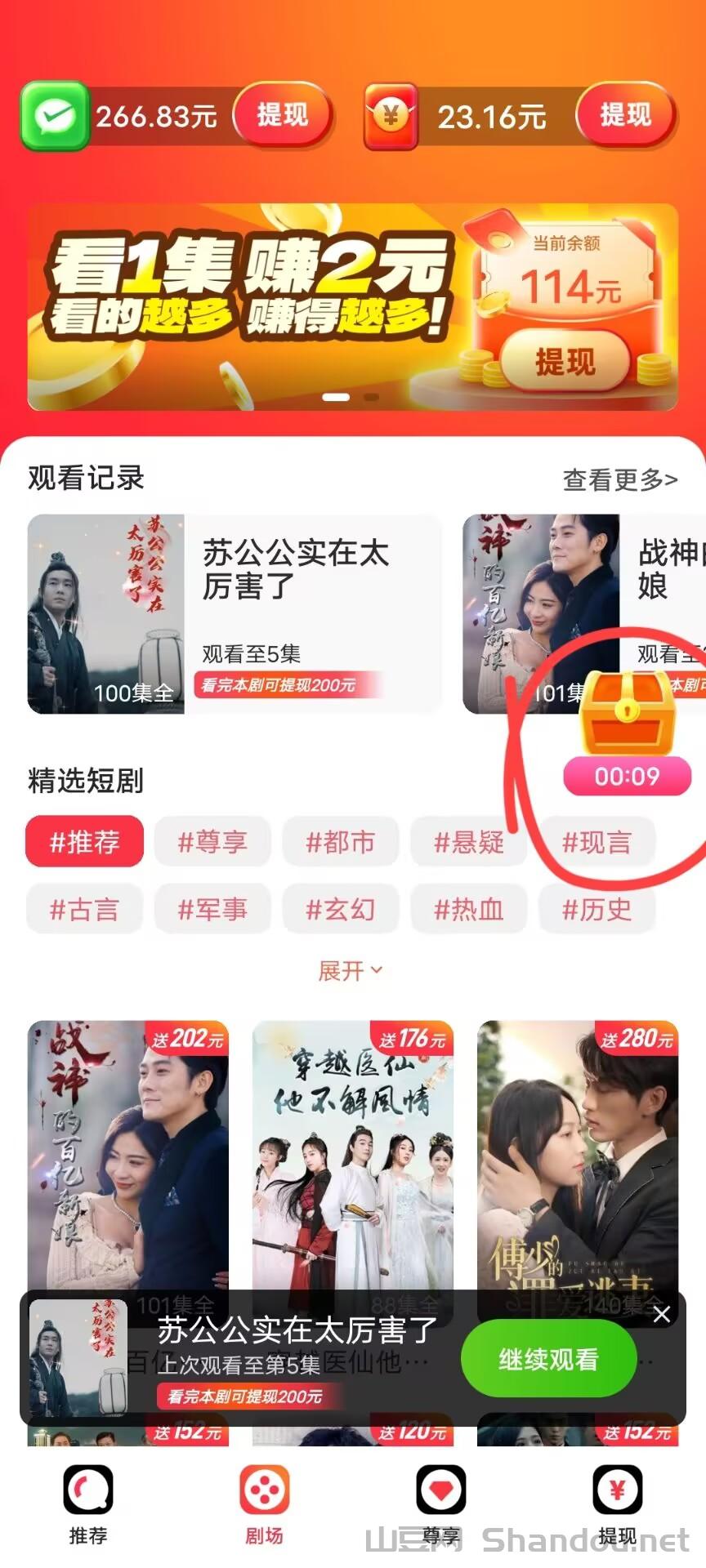Switch to the #都市 category tab
This screenshot has width=706, height=1568.
[341, 841]
